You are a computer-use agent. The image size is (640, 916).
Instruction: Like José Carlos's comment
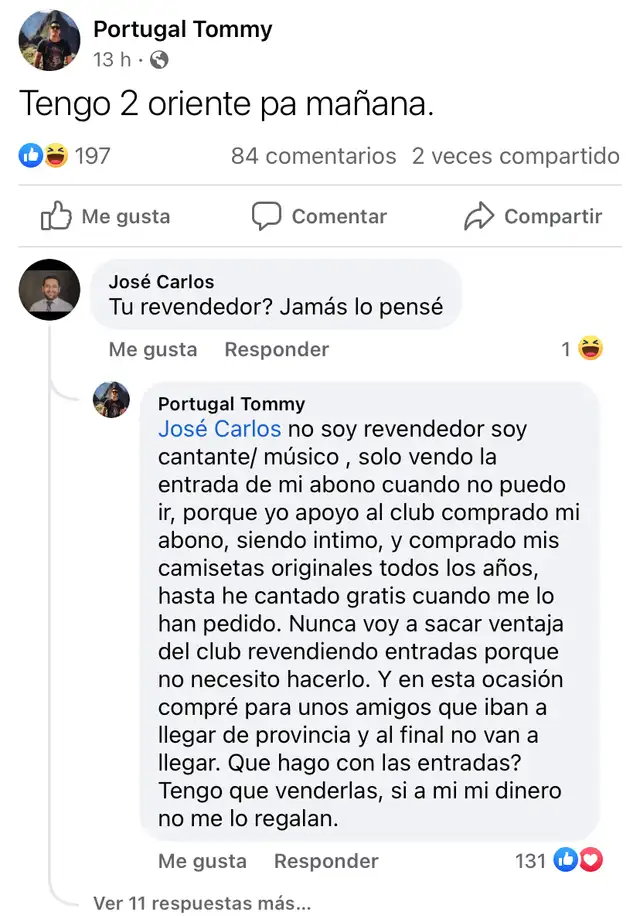click(152, 349)
